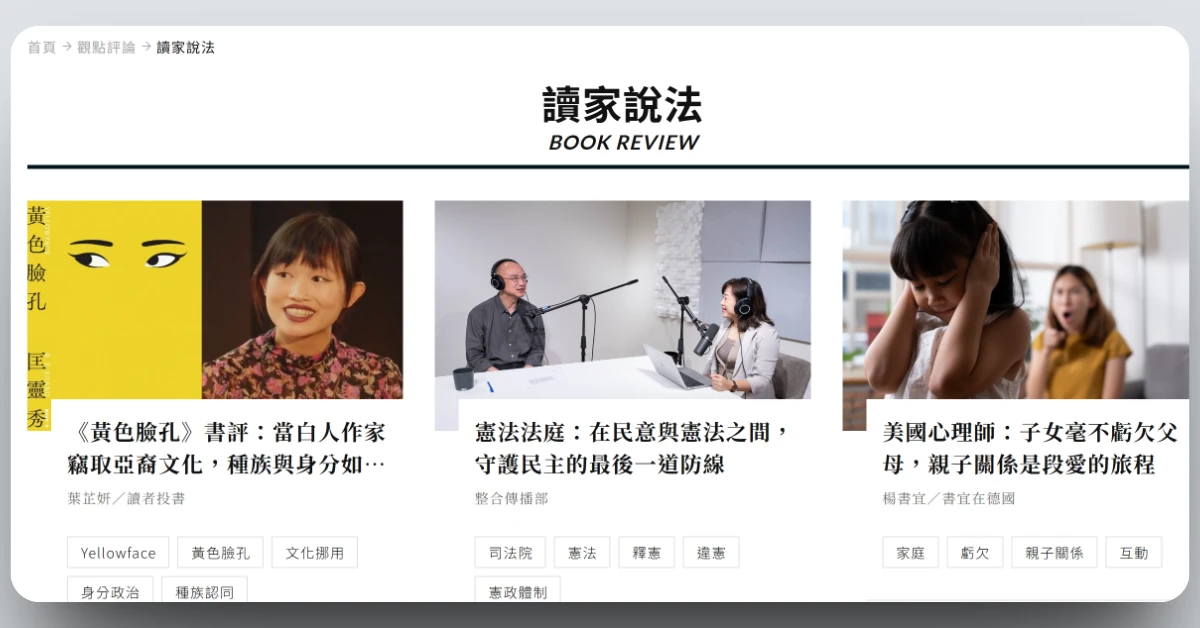
Task: Choose the 釋憲 tag
Action: tap(646, 553)
